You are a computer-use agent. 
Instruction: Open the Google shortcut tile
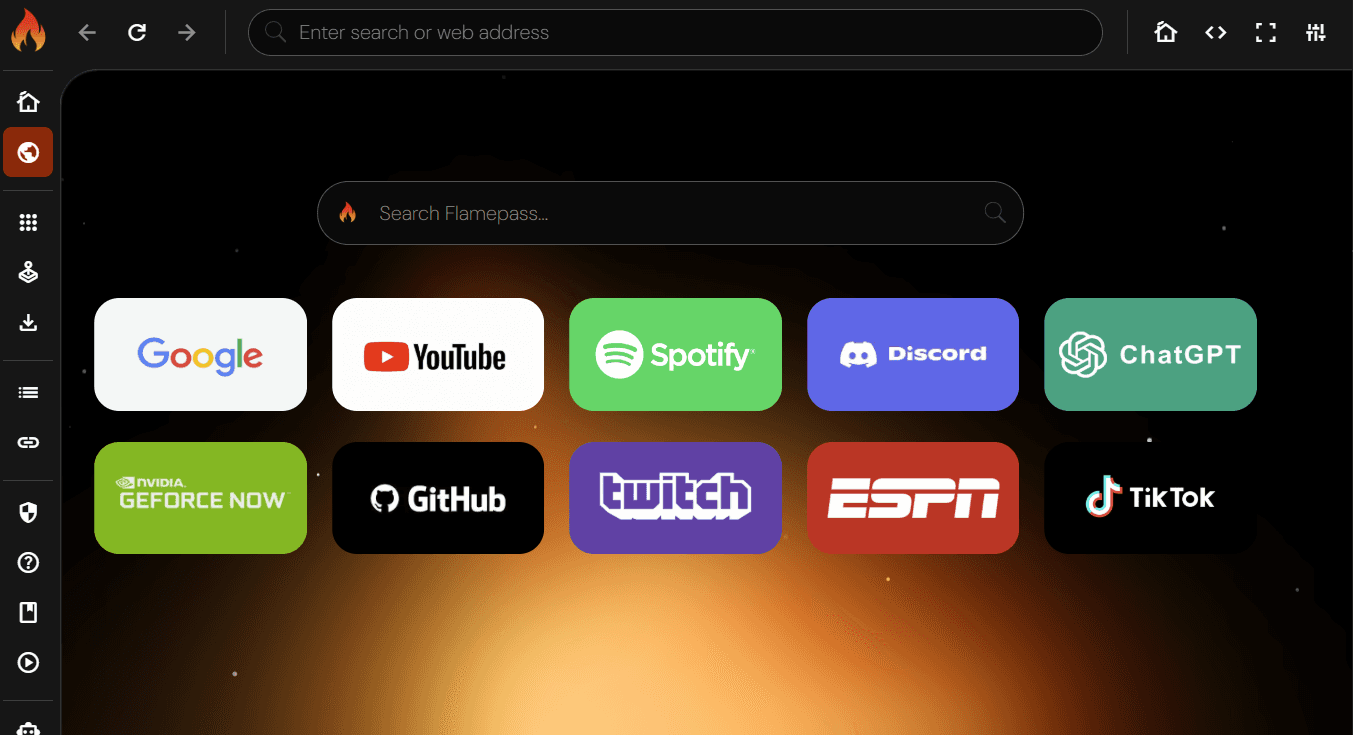[200, 354]
